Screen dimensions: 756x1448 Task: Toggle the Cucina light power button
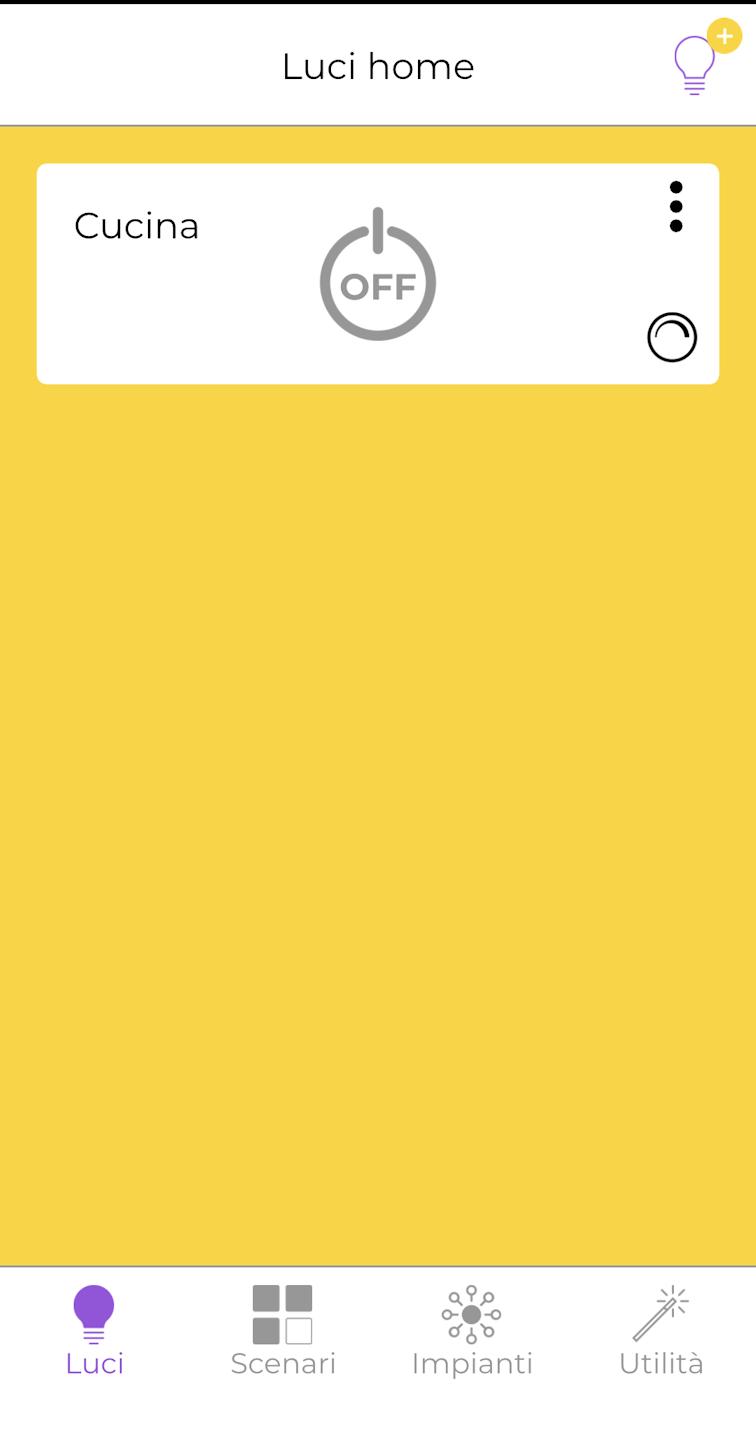(x=378, y=274)
